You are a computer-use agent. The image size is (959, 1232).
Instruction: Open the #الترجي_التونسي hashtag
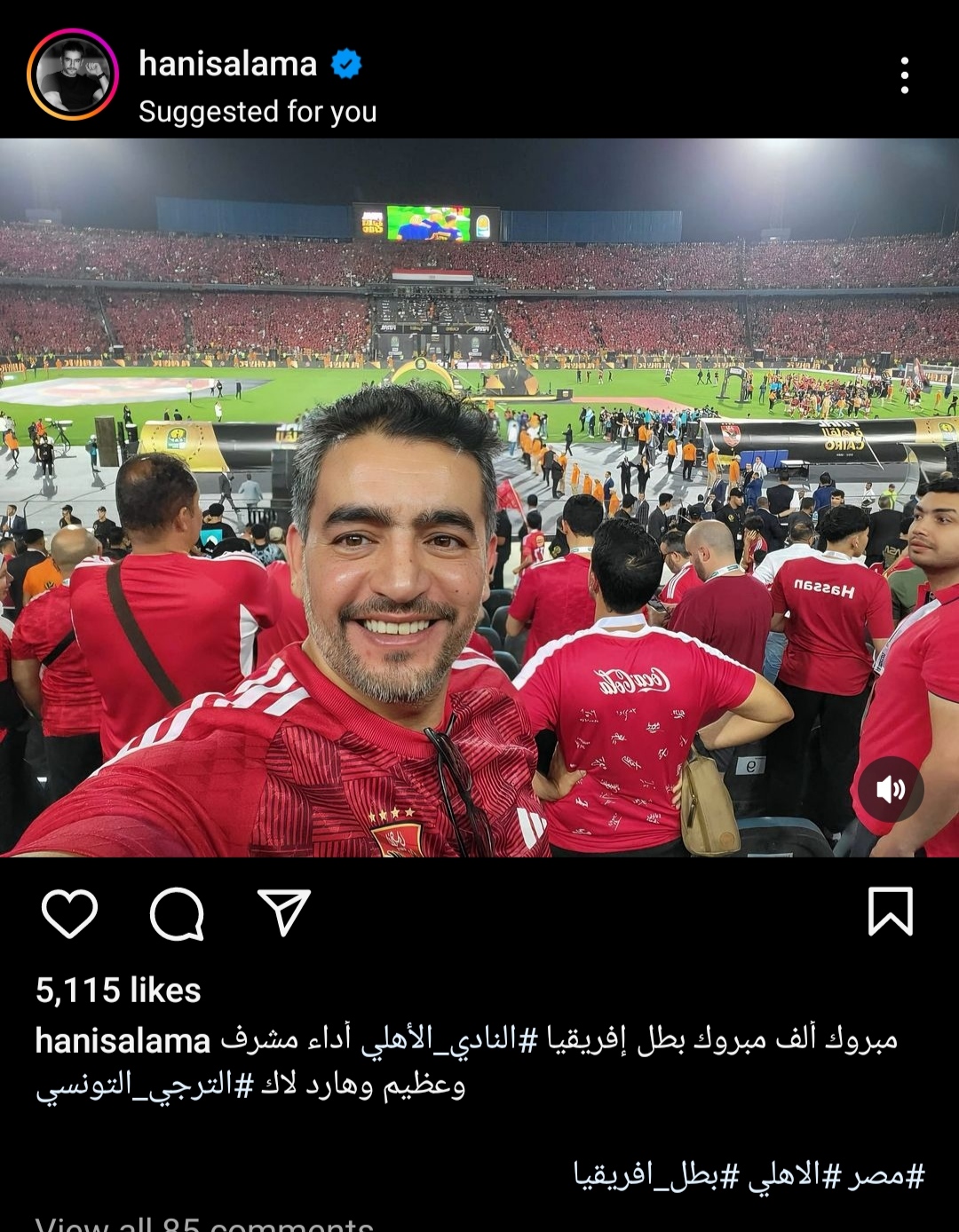pos(145,1086)
